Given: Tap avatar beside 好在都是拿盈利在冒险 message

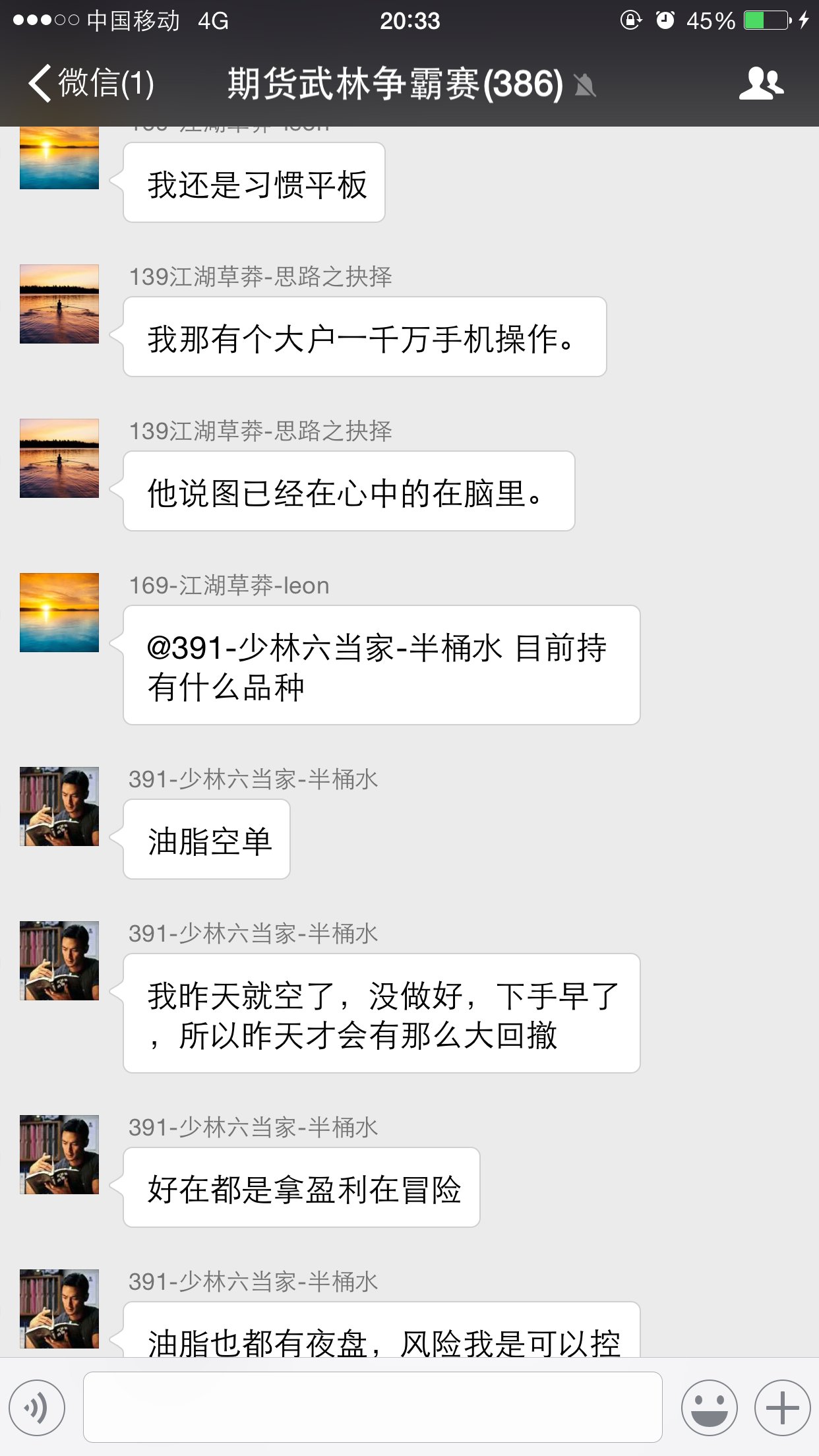Looking at the screenshot, I should 59,1155.
